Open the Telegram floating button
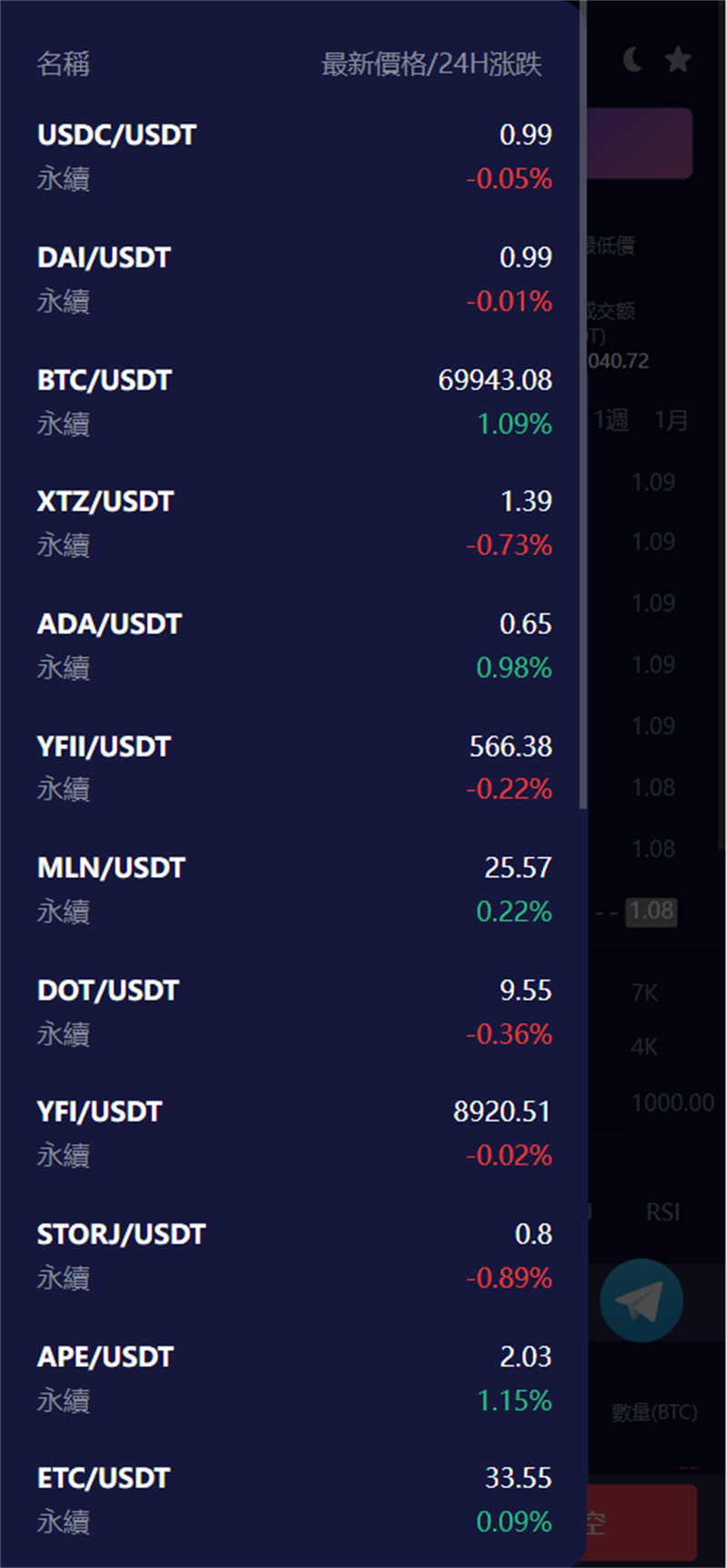The width and height of the screenshot is (727, 1568). tap(642, 1301)
